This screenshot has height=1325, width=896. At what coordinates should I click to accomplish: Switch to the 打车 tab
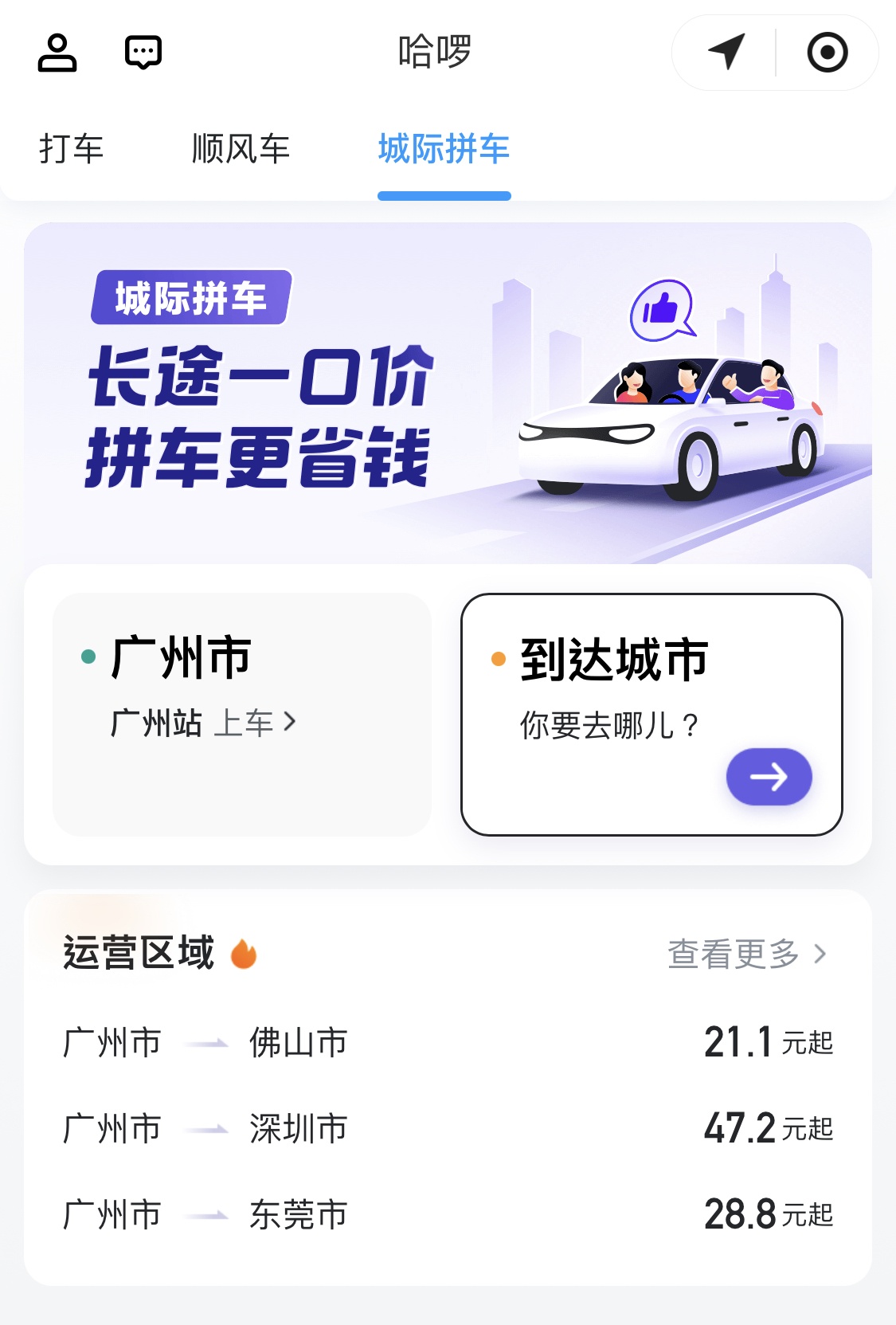coord(72,149)
